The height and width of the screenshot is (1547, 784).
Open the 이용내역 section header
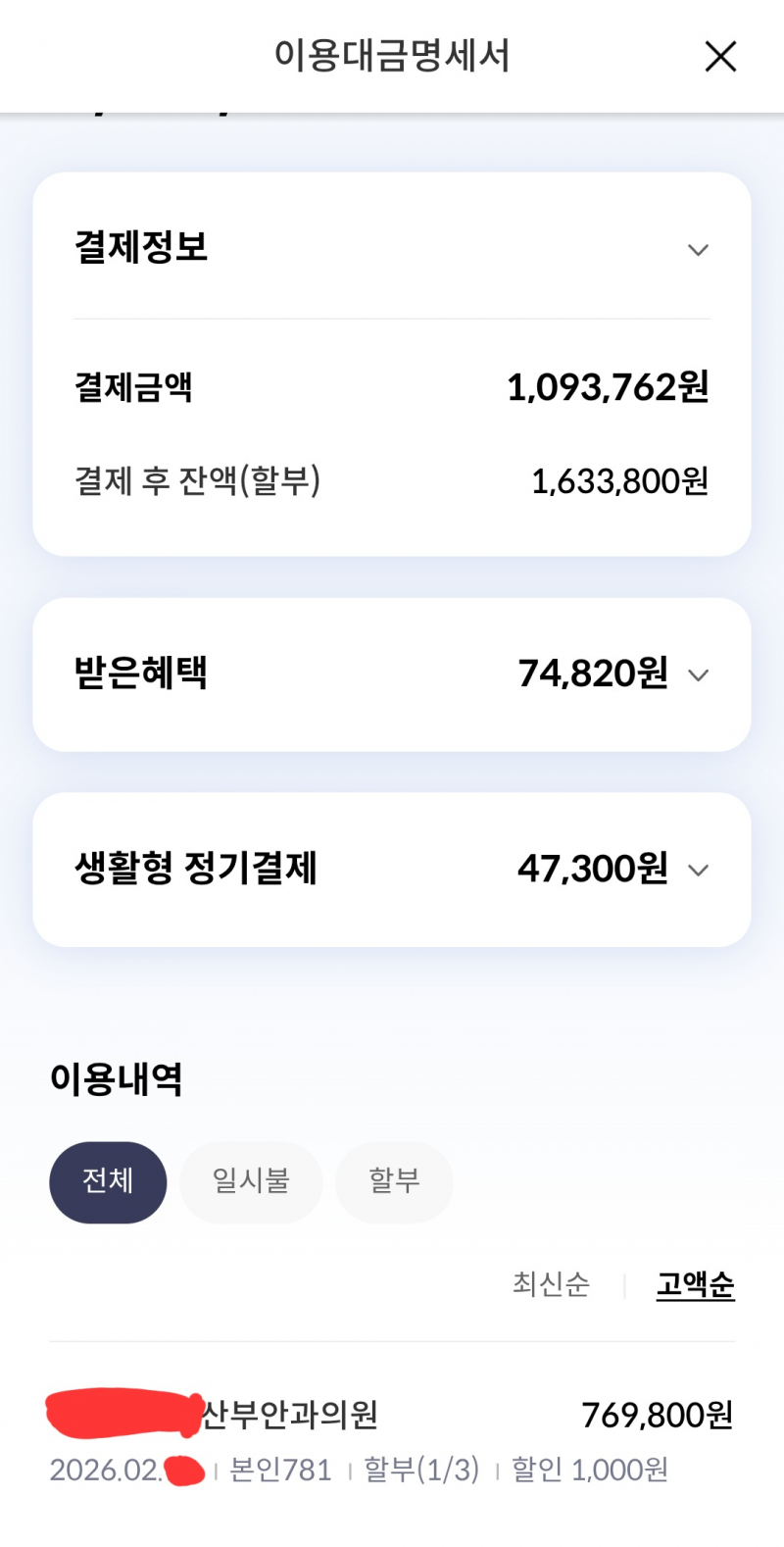pos(116,1078)
